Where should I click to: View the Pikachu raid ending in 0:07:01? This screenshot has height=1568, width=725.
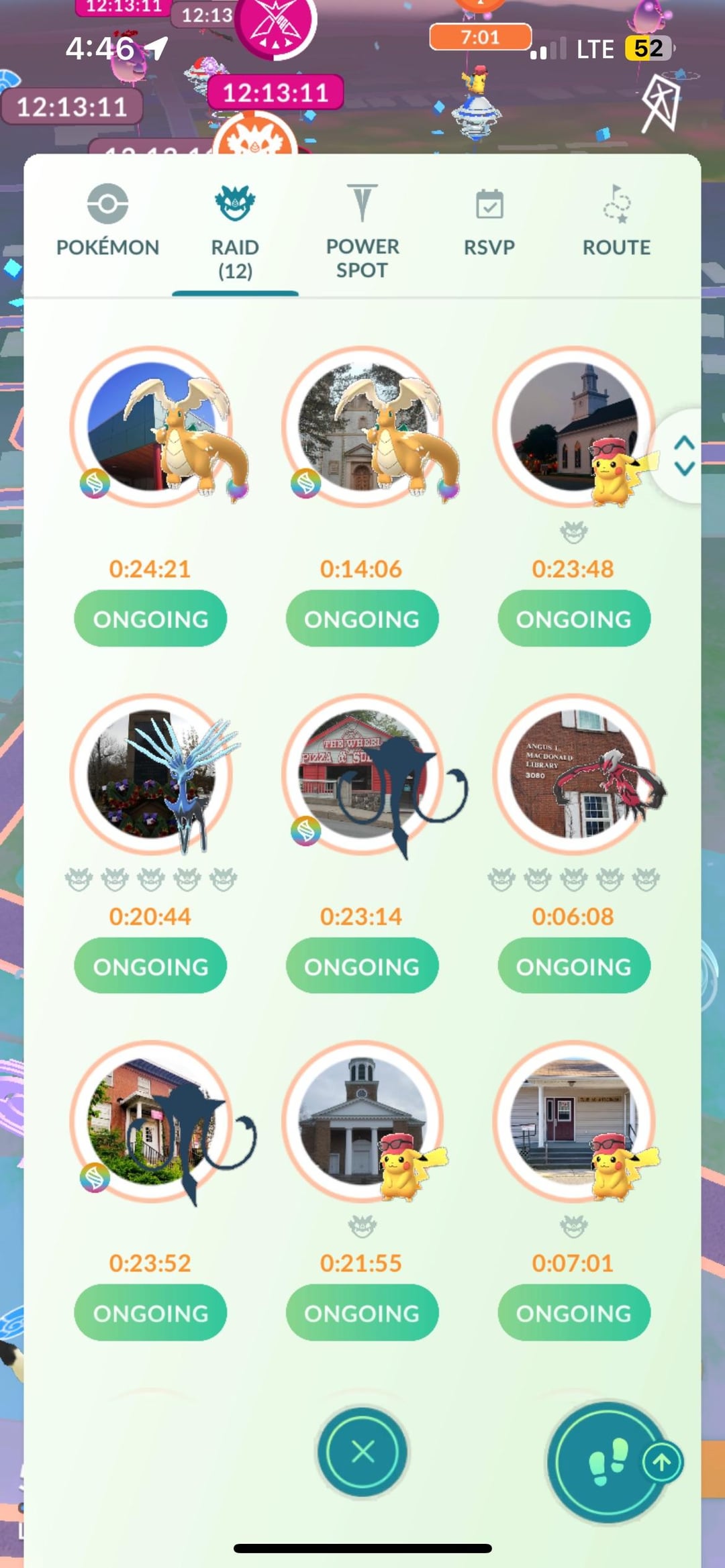[574, 1120]
